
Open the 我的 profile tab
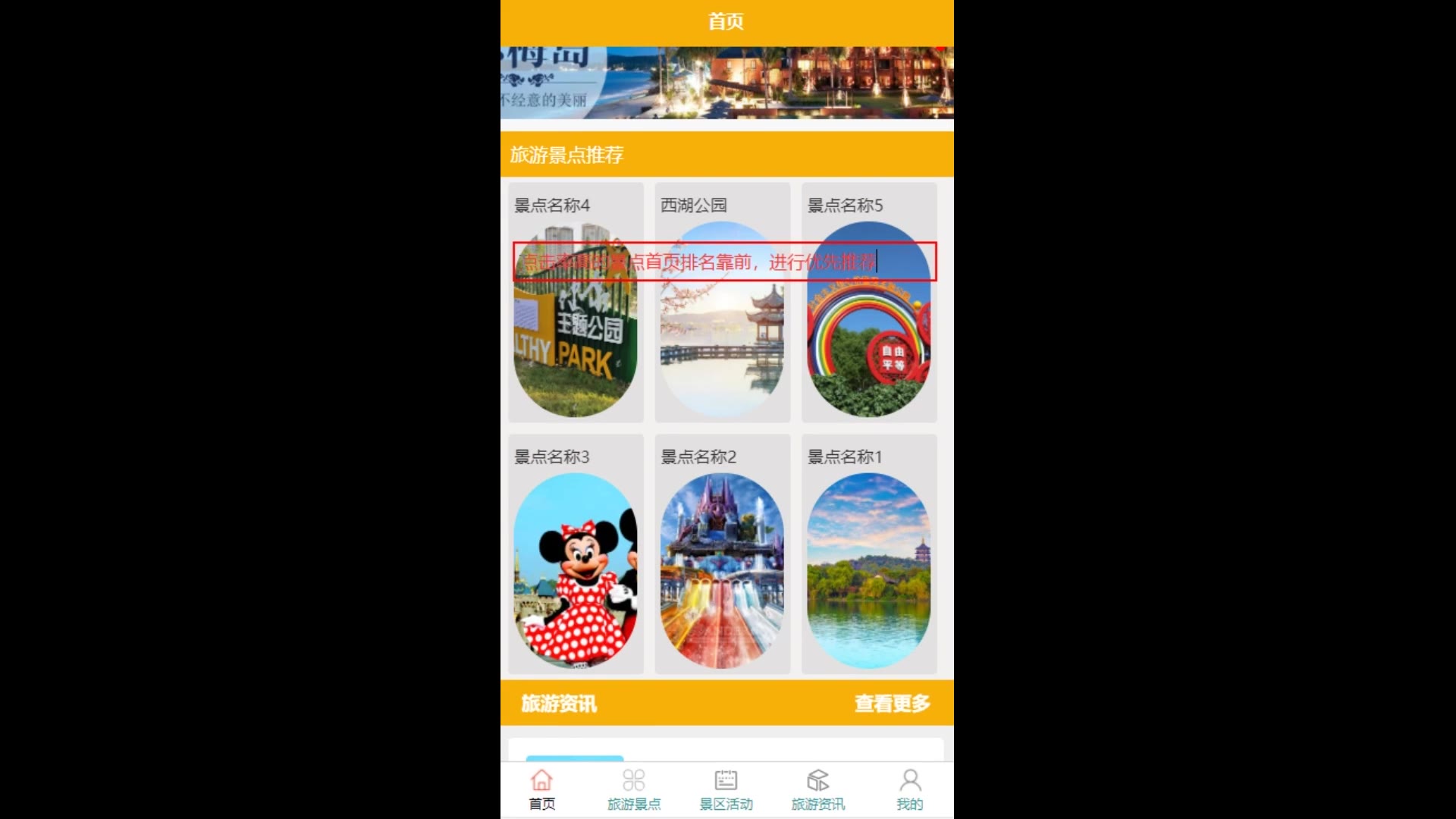coord(910,790)
